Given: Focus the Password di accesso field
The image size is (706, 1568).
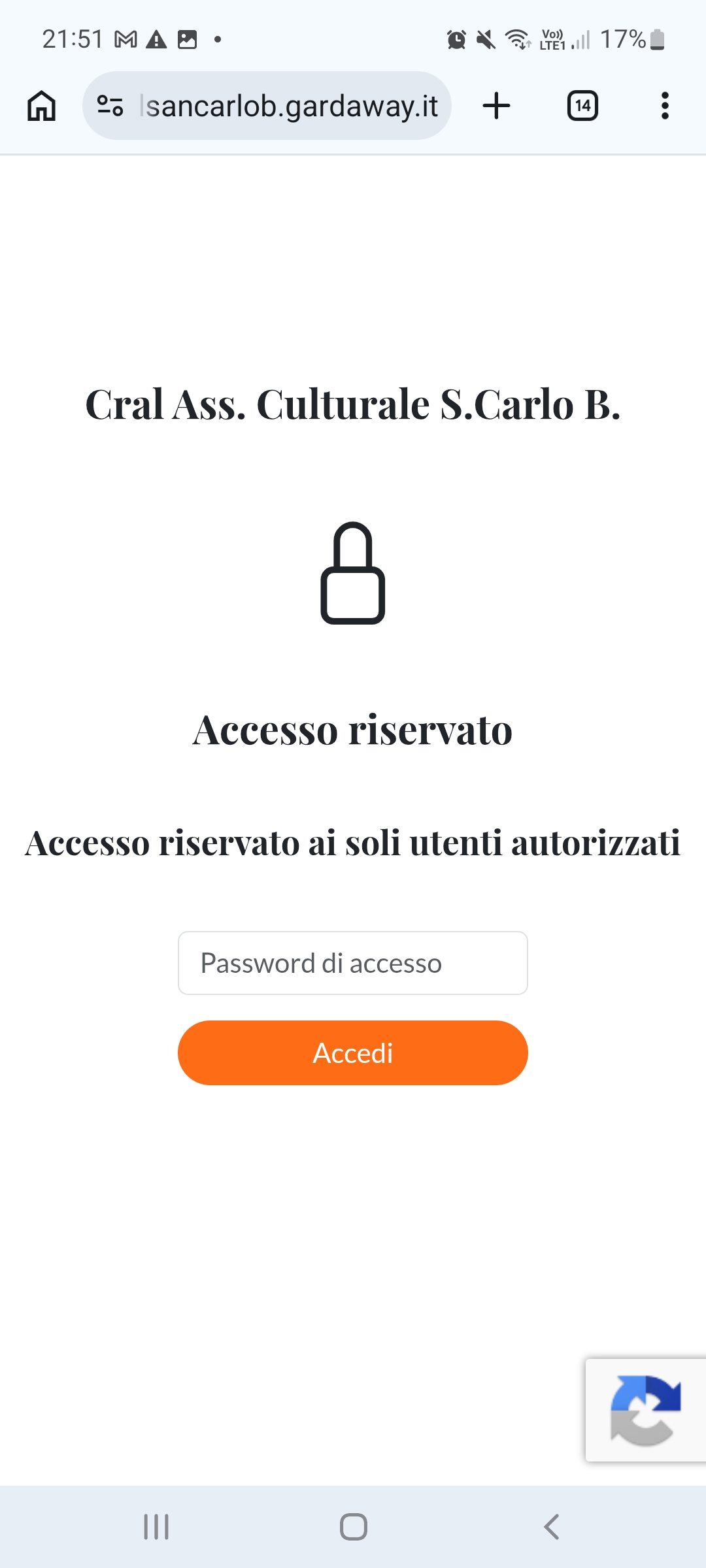Looking at the screenshot, I should (353, 963).
